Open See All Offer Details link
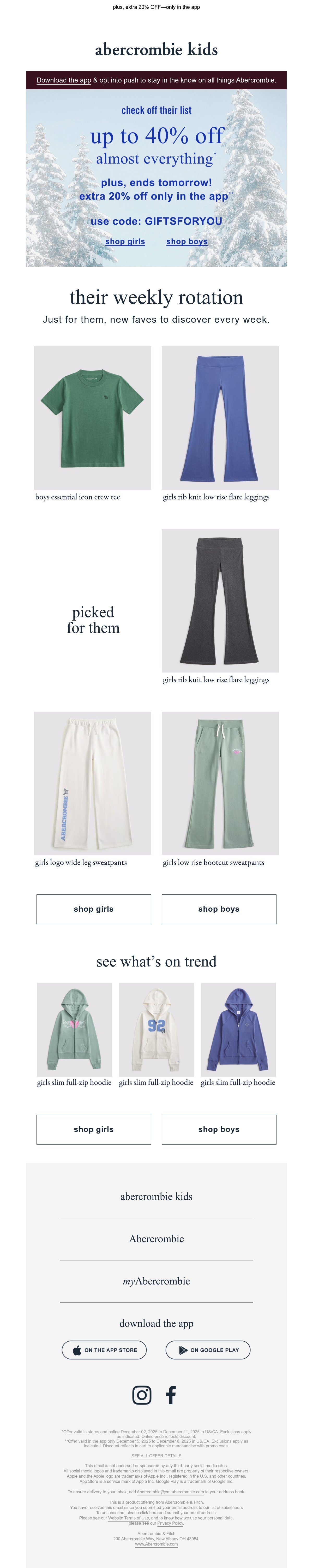 click(156, 1456)
